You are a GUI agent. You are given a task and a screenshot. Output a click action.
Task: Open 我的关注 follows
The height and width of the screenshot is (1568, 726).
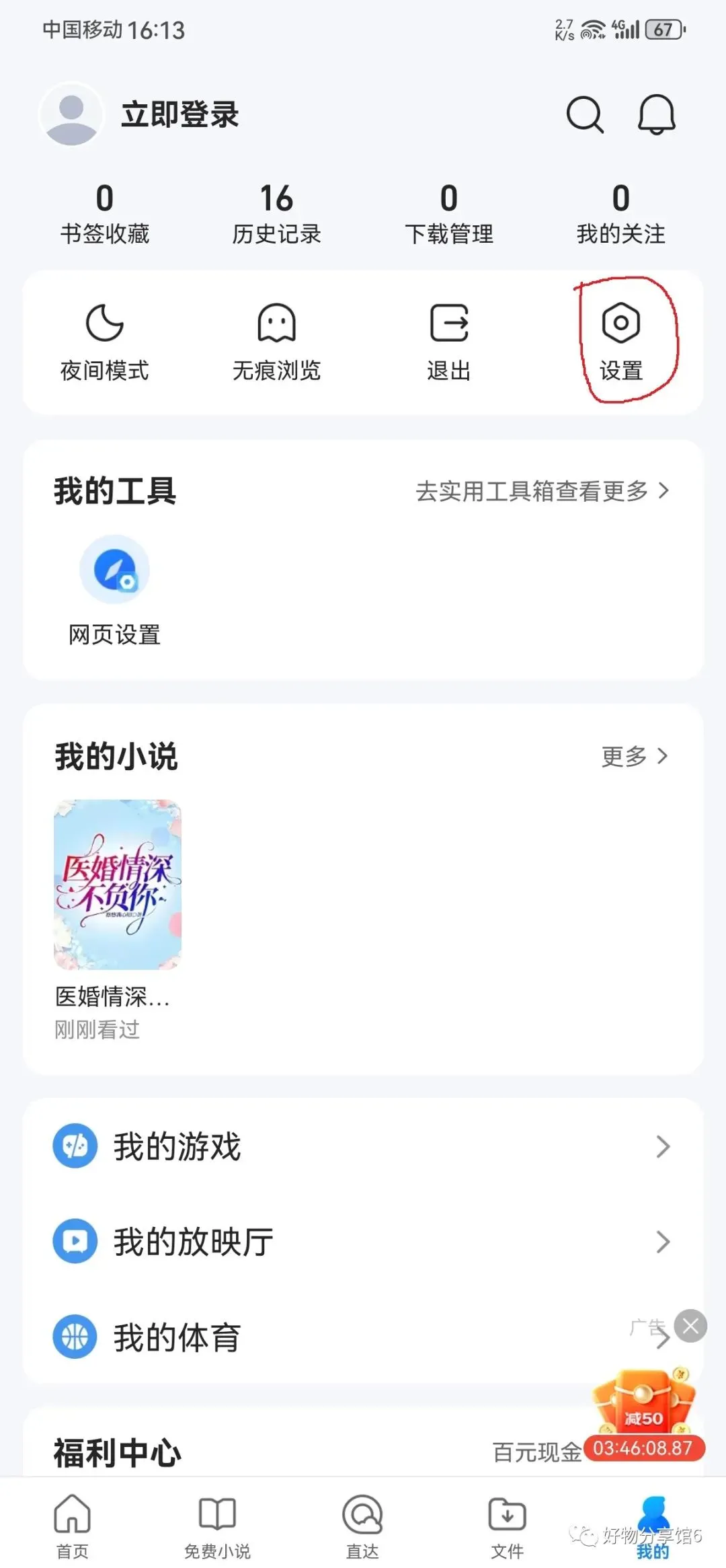tap(620, 214)
